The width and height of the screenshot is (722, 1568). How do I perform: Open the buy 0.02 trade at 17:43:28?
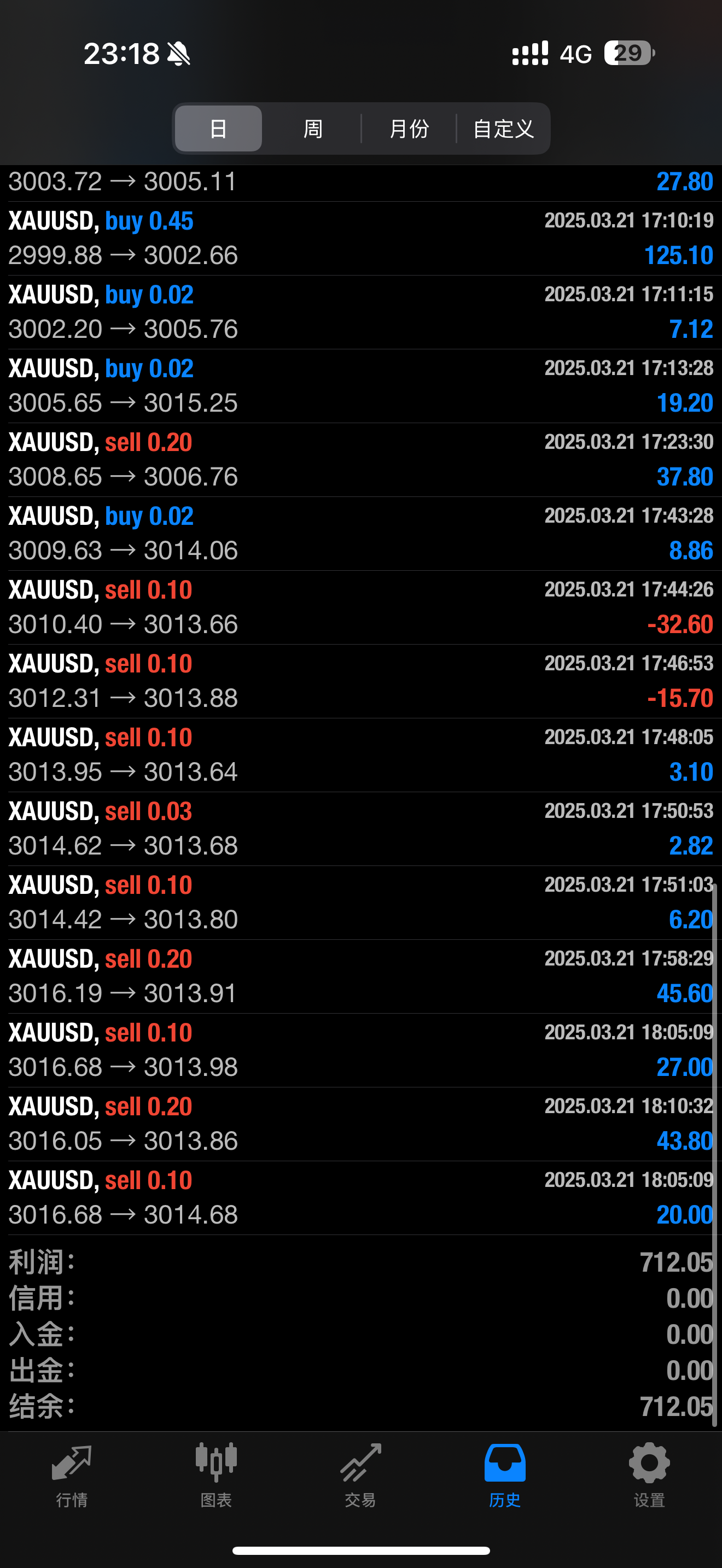tap(360, 533)
